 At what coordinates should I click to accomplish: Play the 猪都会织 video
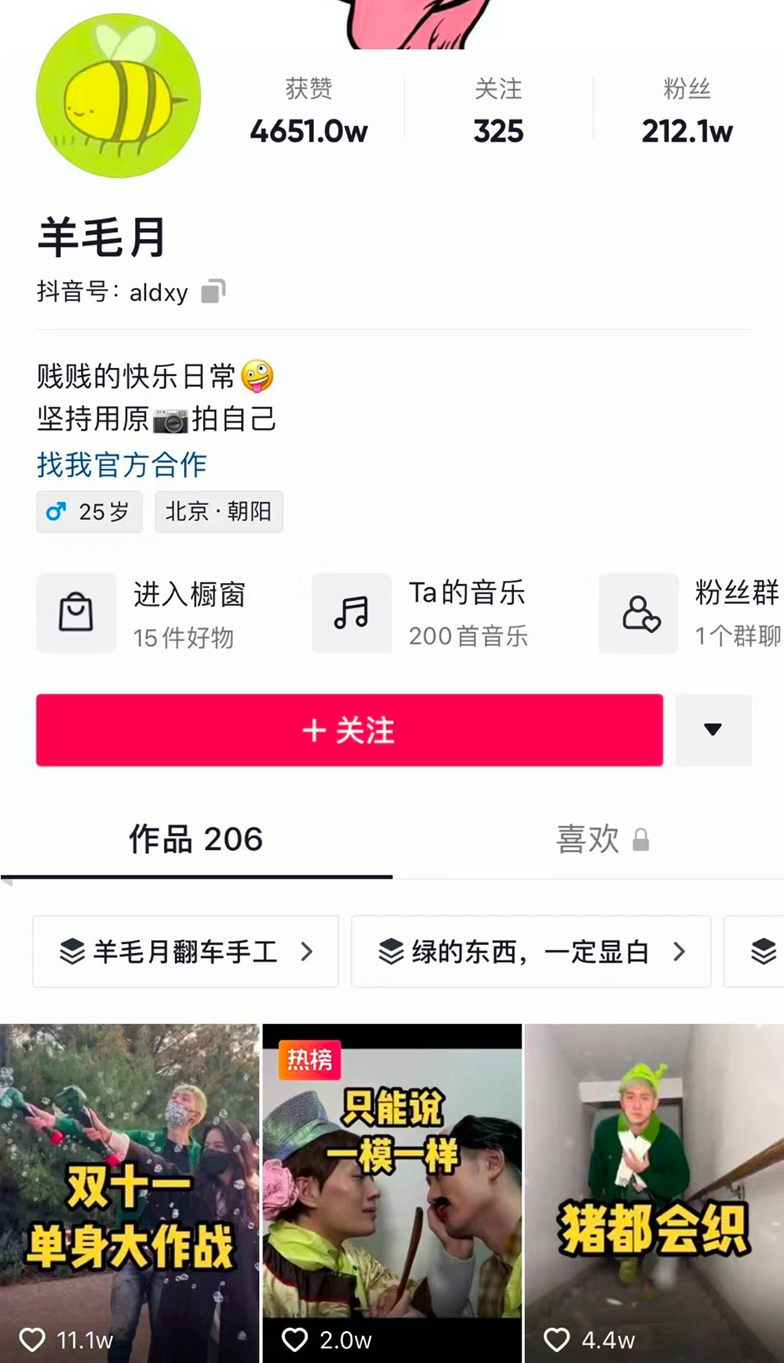(x=654, y=1193)
